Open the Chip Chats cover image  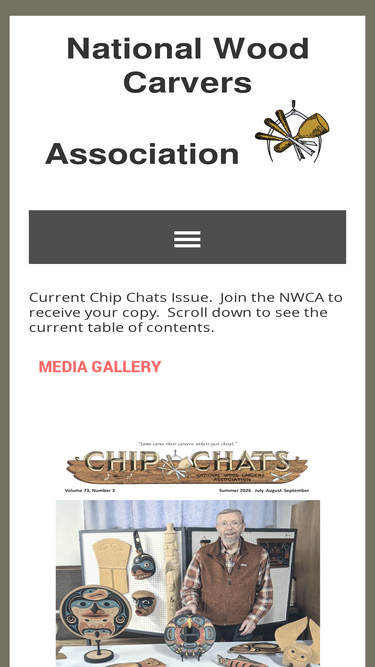[188, 553]
